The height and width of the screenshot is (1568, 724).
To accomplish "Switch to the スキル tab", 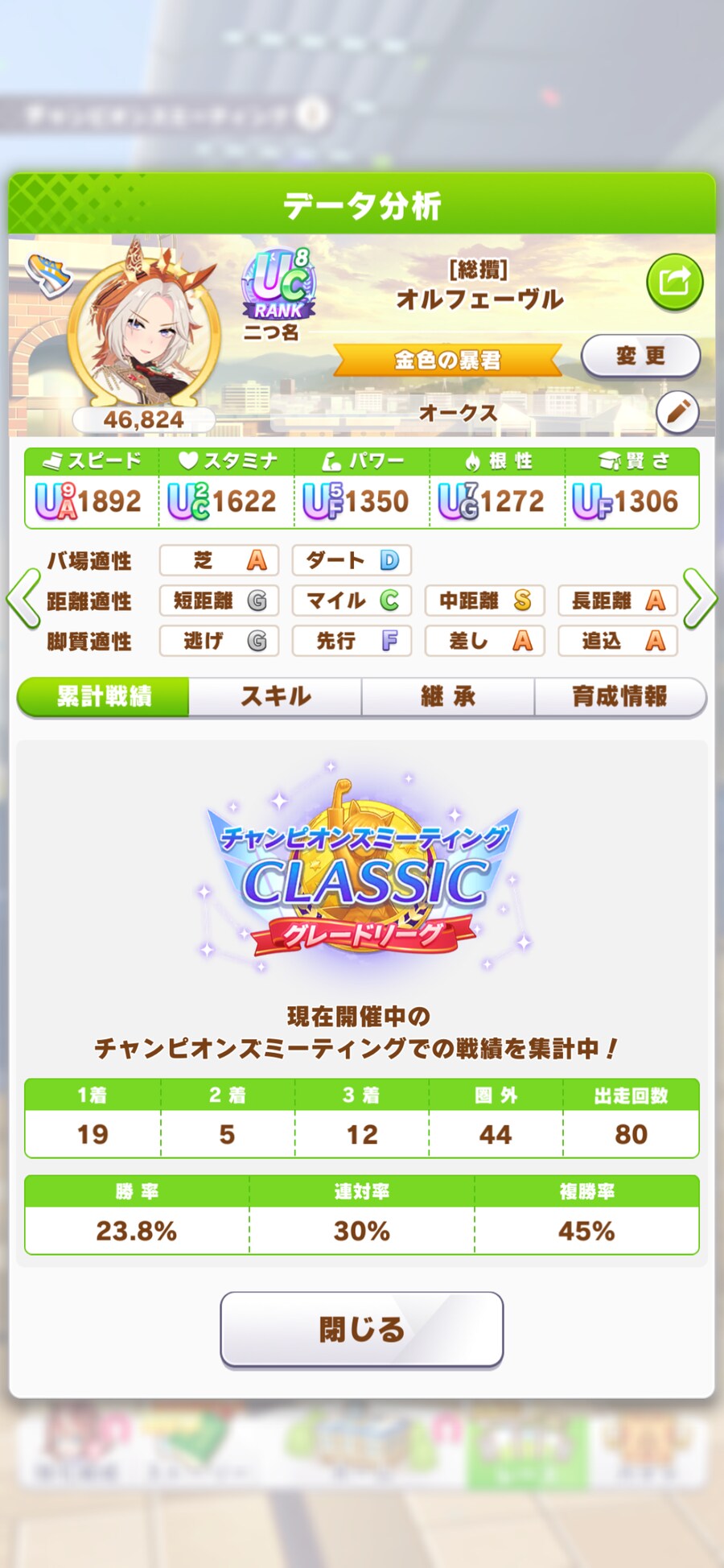I will click(x=275, y=696).
